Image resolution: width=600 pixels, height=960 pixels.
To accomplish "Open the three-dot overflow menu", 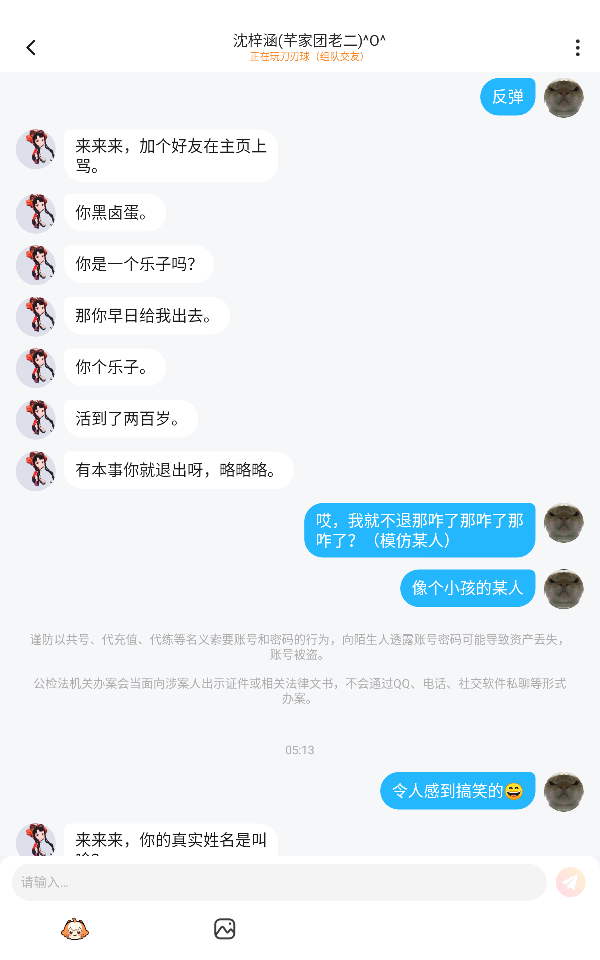I will click(577, 47).
